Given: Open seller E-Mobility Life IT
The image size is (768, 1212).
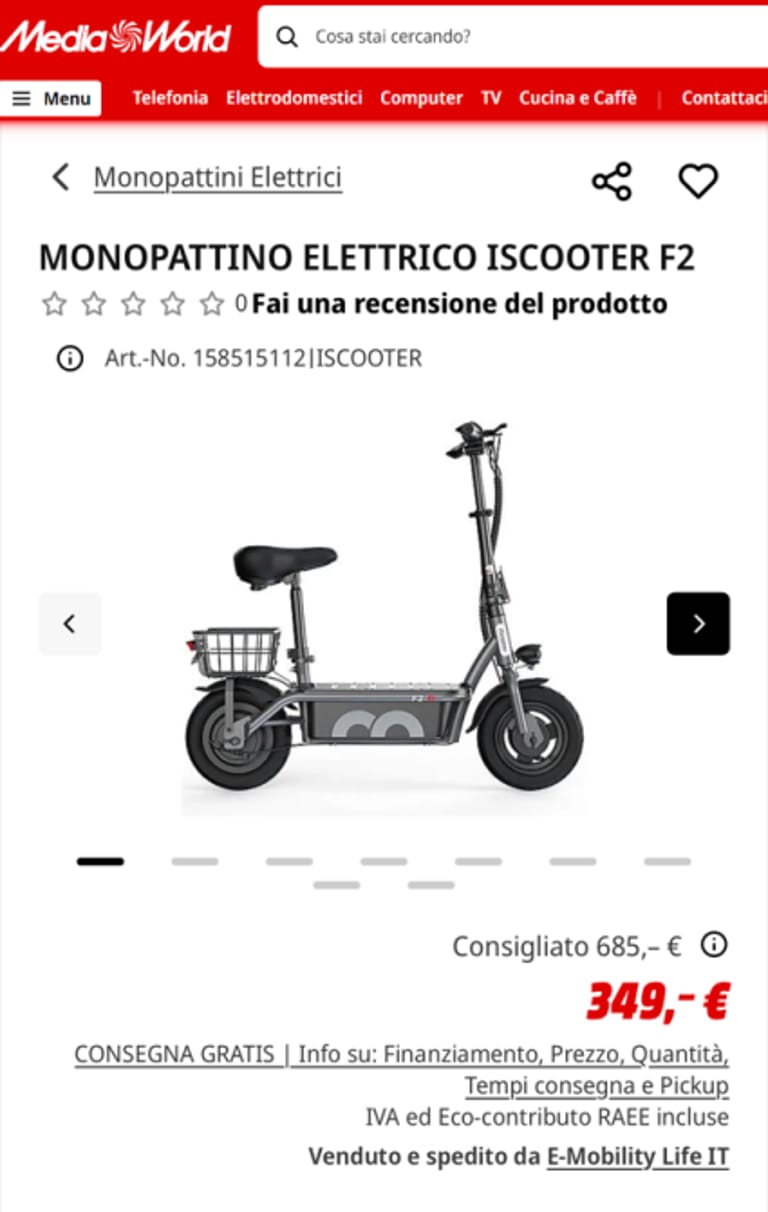Looking at the screenshot, I should [x=637, y=1157].
